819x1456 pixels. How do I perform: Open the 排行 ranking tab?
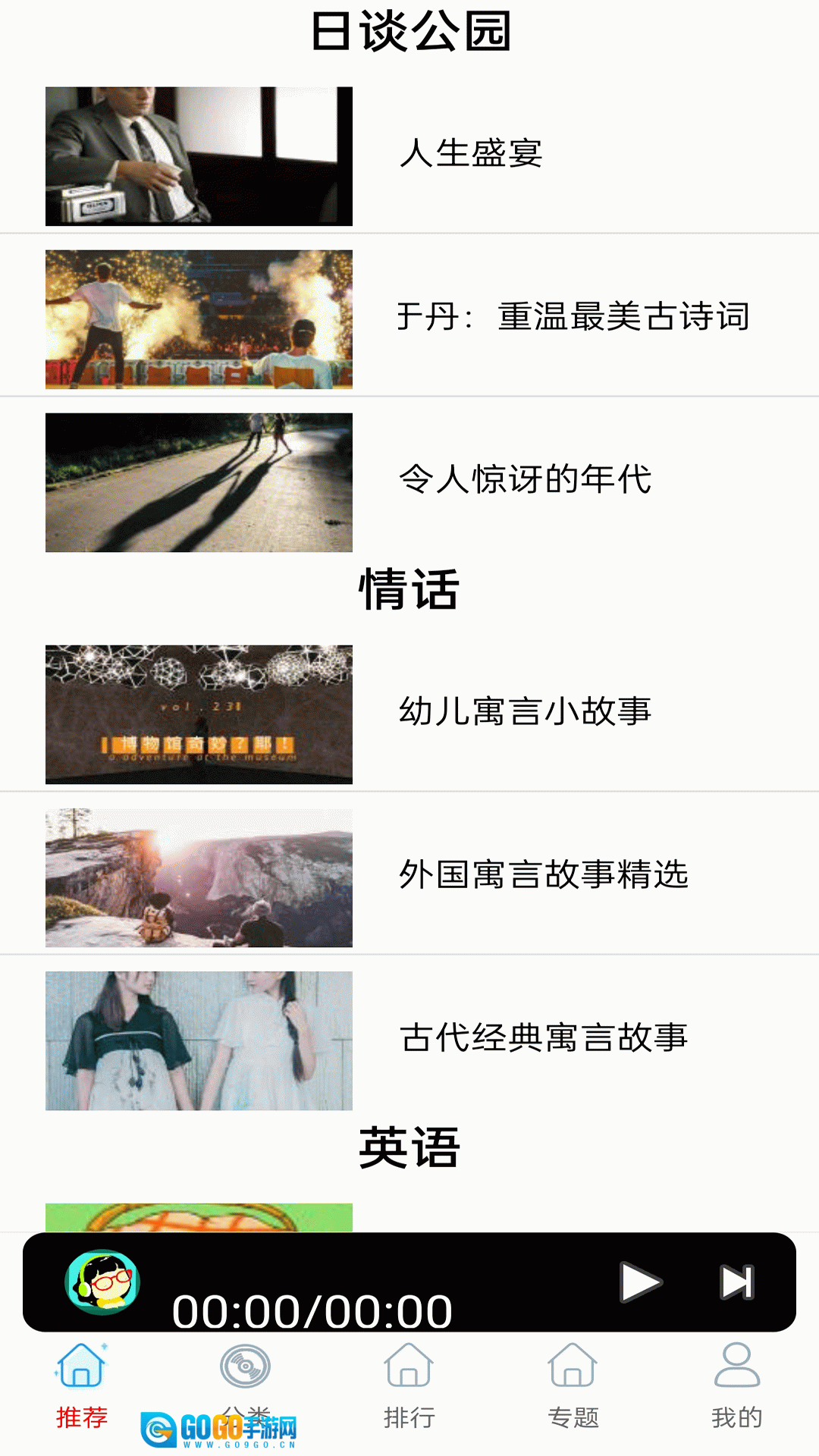[x=409, y=1384]
